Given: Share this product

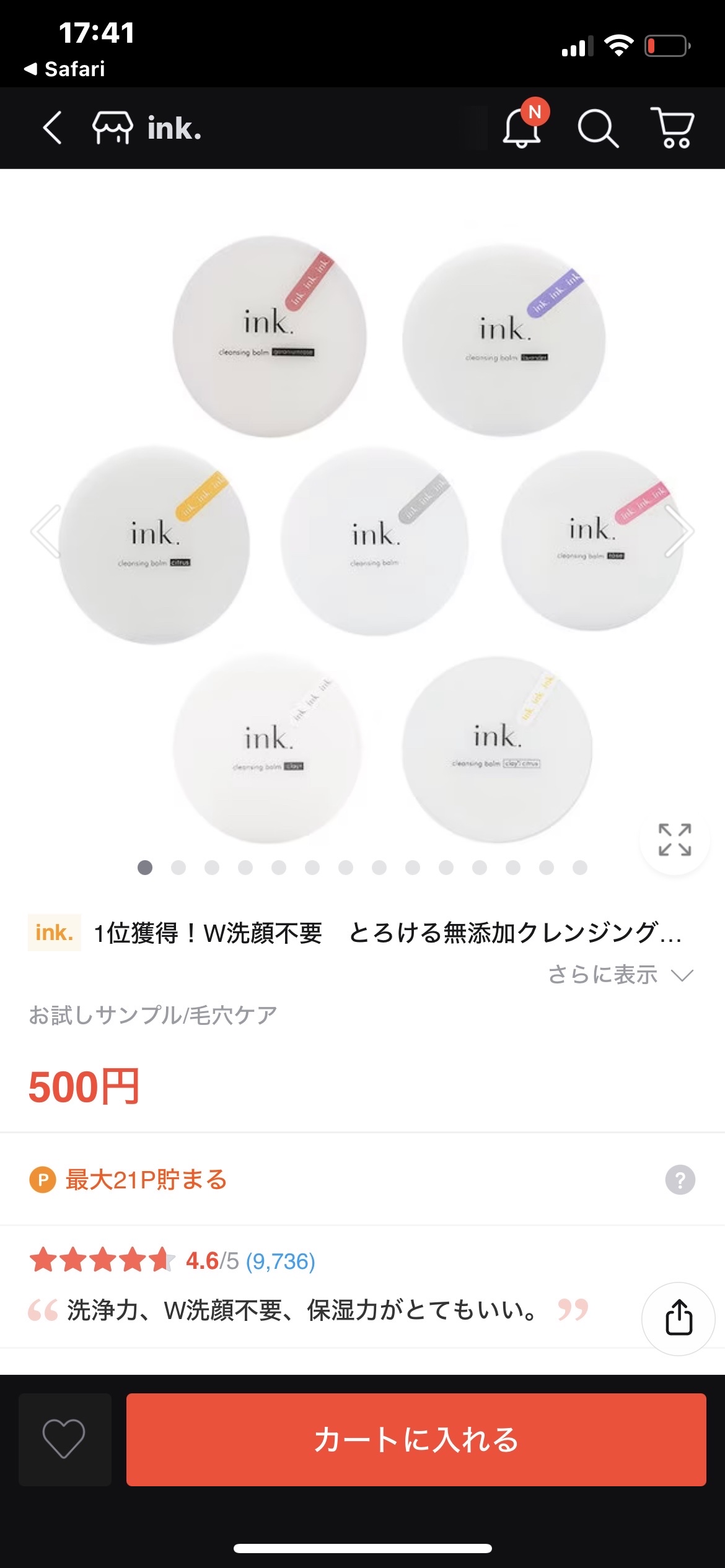Looking at the screenshot, I should tap(679, 1318).
